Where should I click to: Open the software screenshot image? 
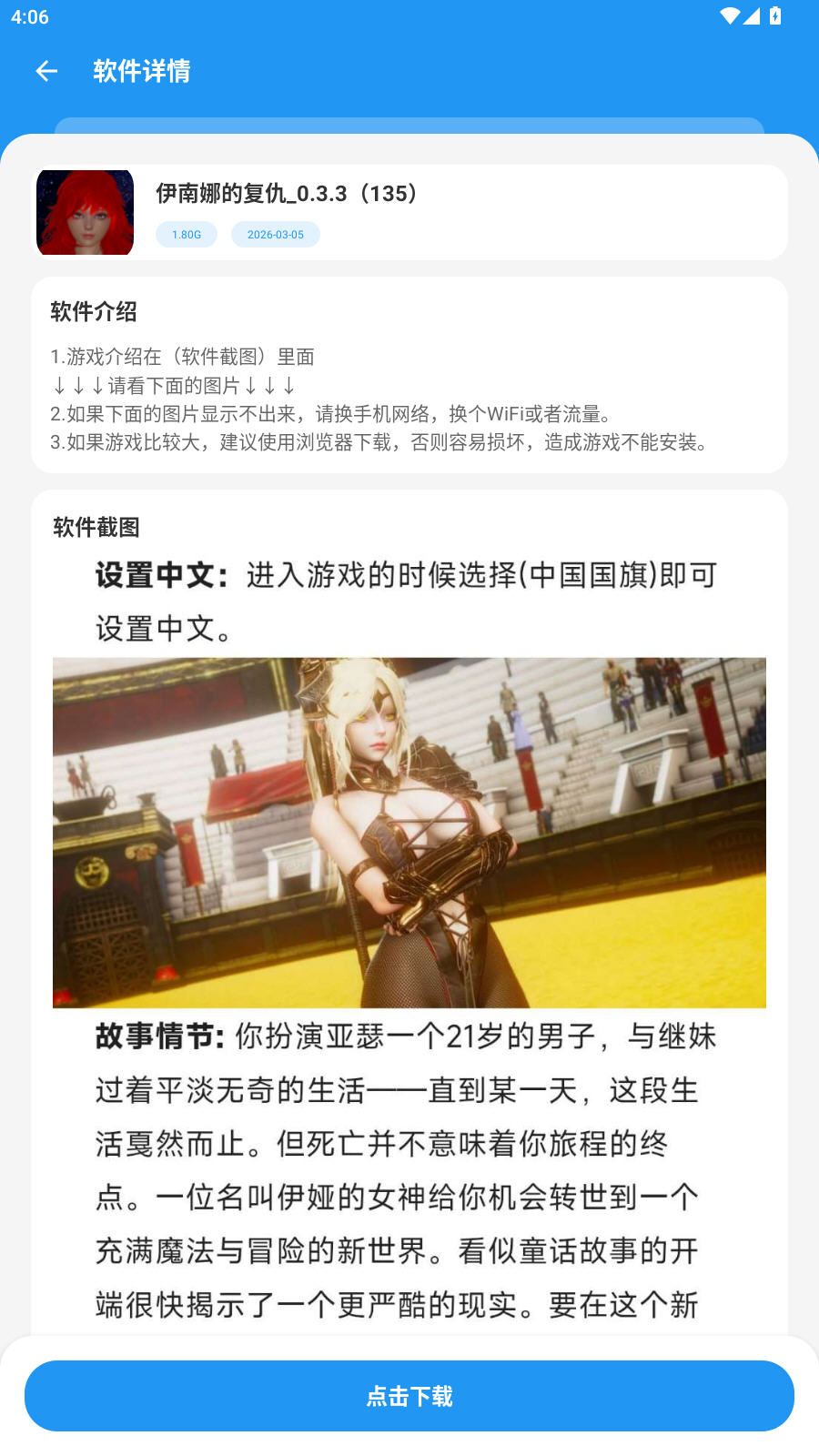point(409,833)
